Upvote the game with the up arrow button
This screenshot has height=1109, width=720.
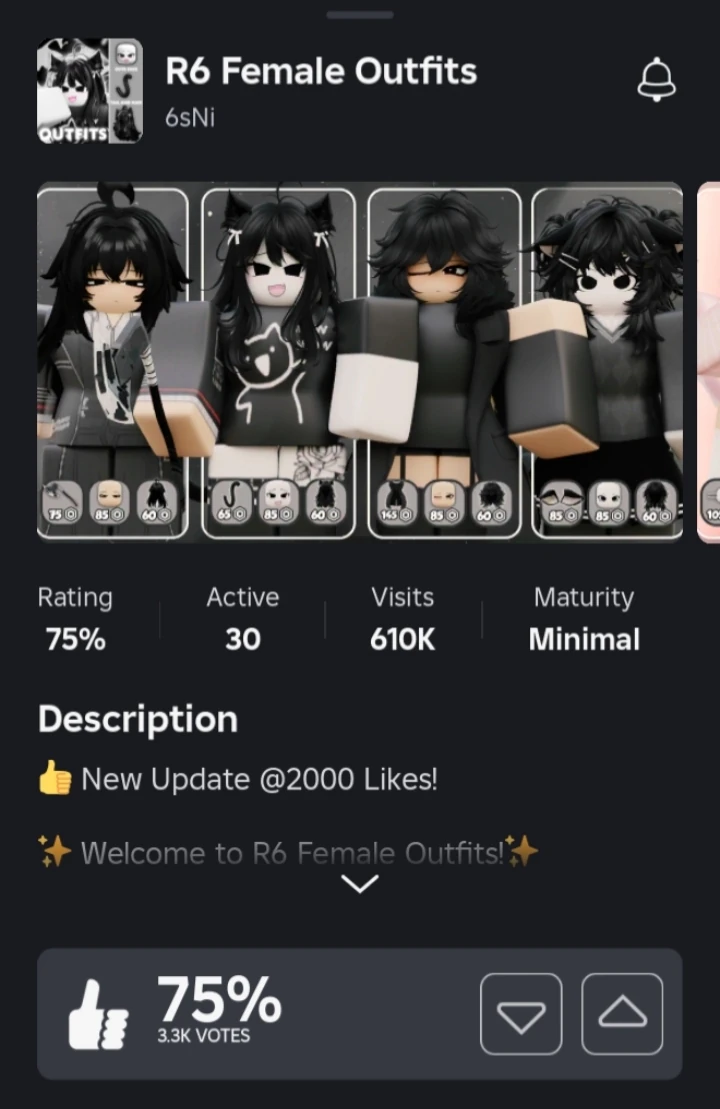pos(621,1014)
